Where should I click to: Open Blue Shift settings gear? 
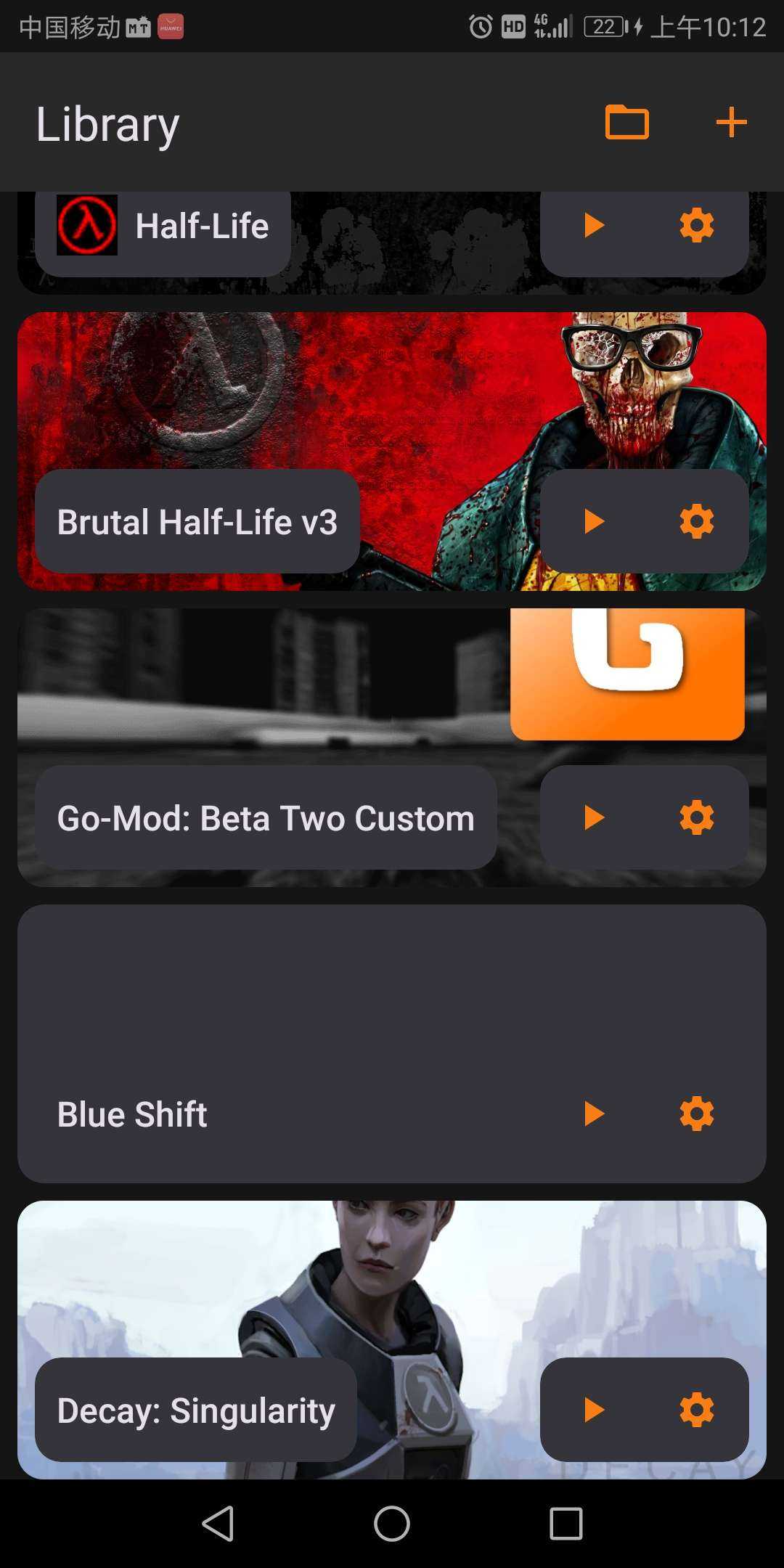(x=697, y=1114)
